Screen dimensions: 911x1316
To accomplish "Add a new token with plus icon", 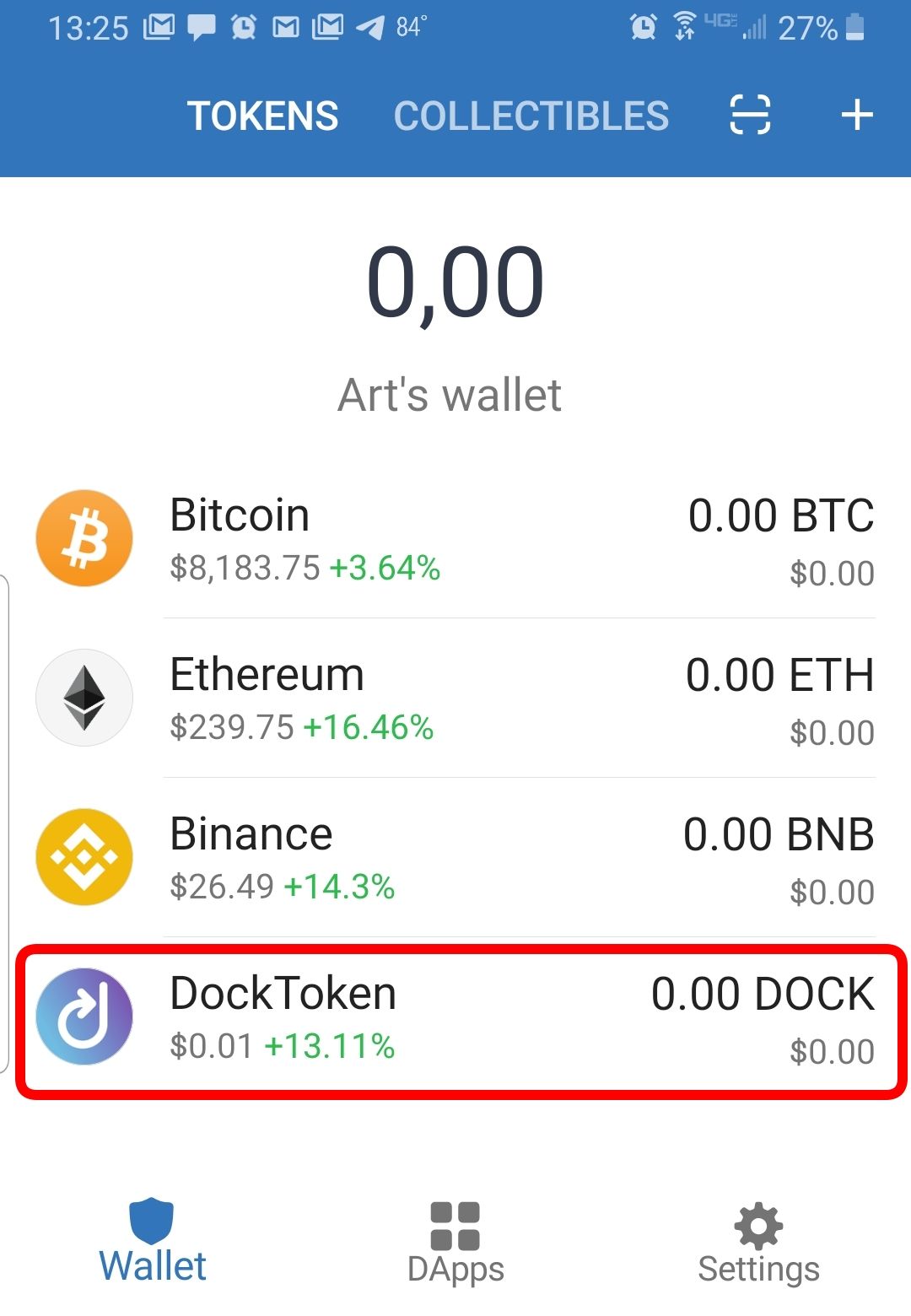I will click(x=856, y=115).
